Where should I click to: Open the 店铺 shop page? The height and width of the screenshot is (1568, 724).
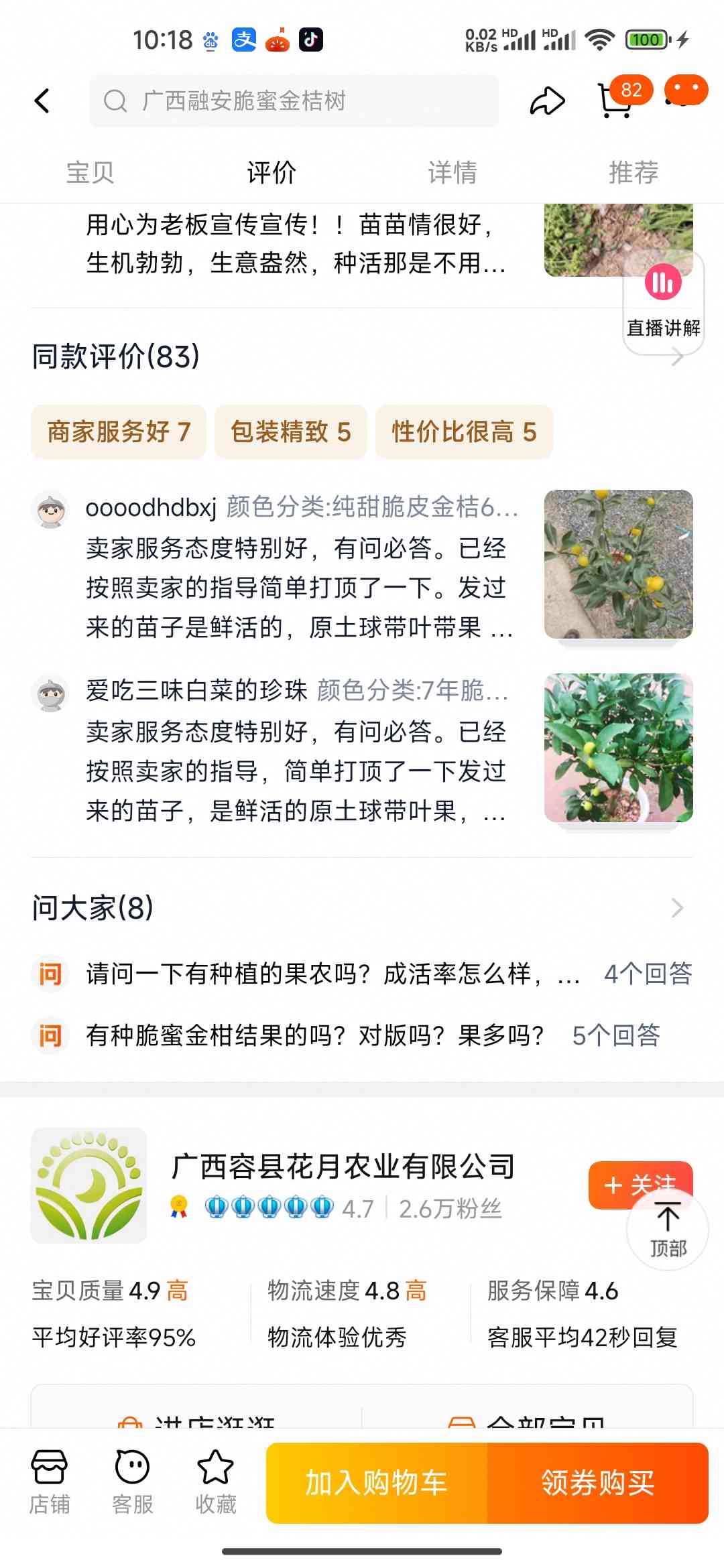tap(50, 1481)
